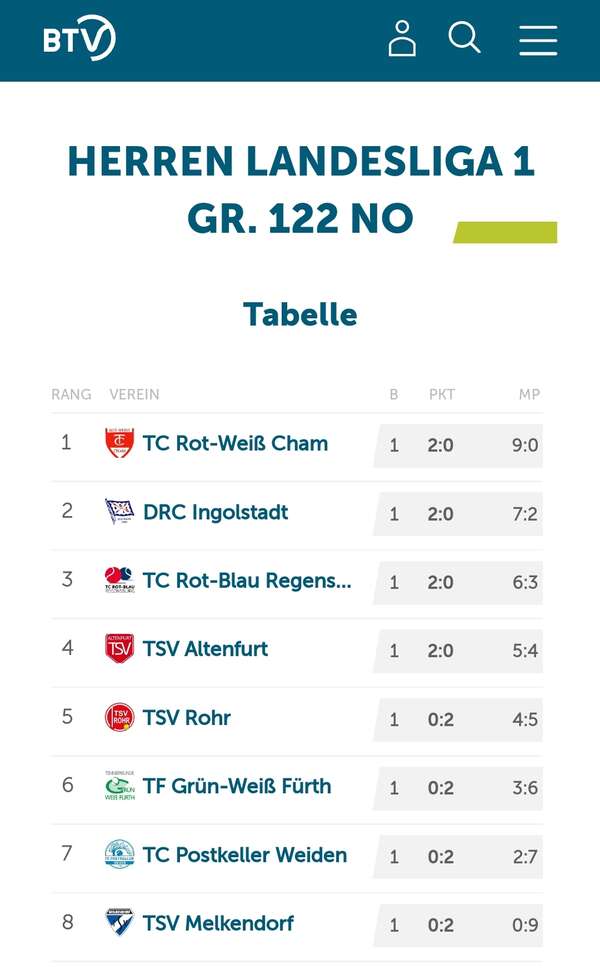The height and width of the screenshot is (975, 600).
Task: Select TSV Altenfurt in the table
Action: [x=205, y=649]
